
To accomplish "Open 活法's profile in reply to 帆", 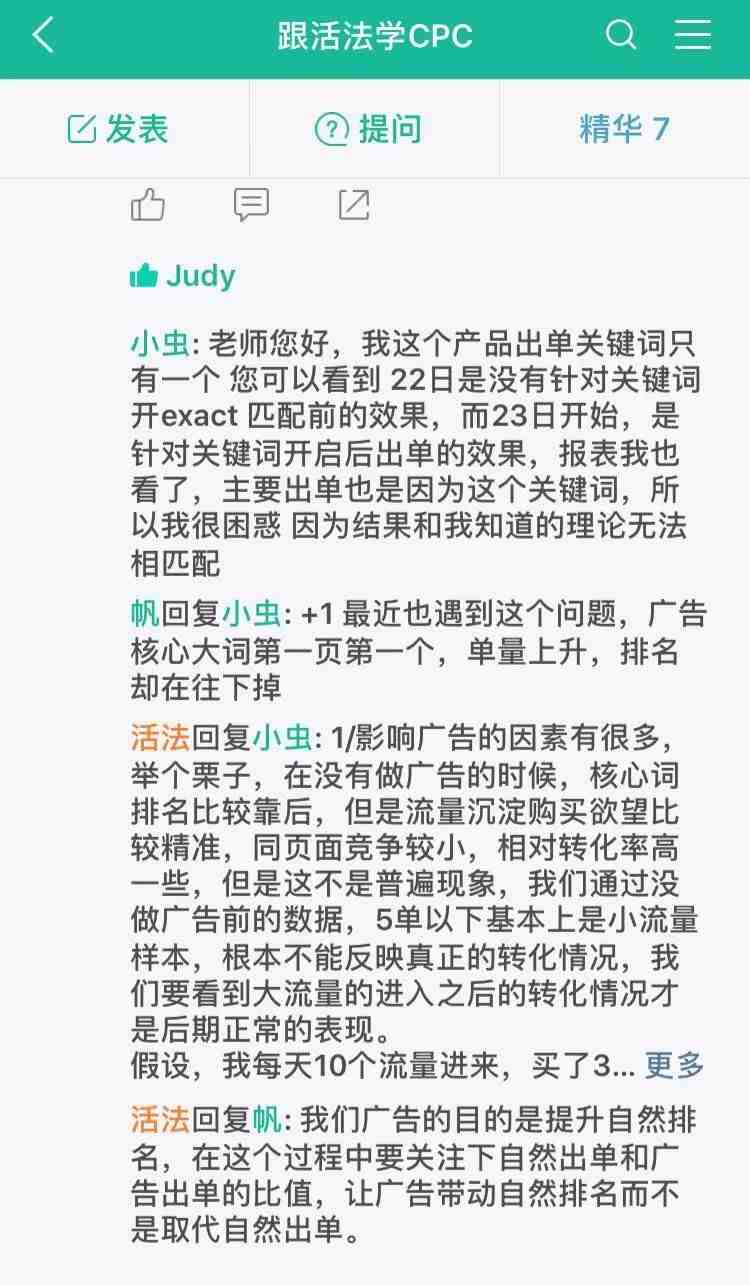I will click(x=160, y=1120).
